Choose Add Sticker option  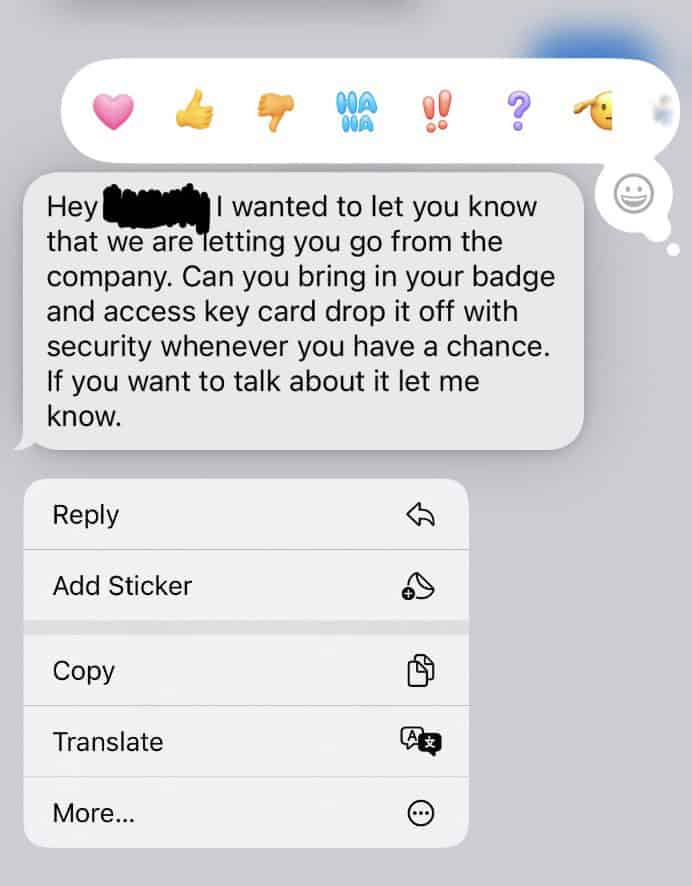point(245,586)
